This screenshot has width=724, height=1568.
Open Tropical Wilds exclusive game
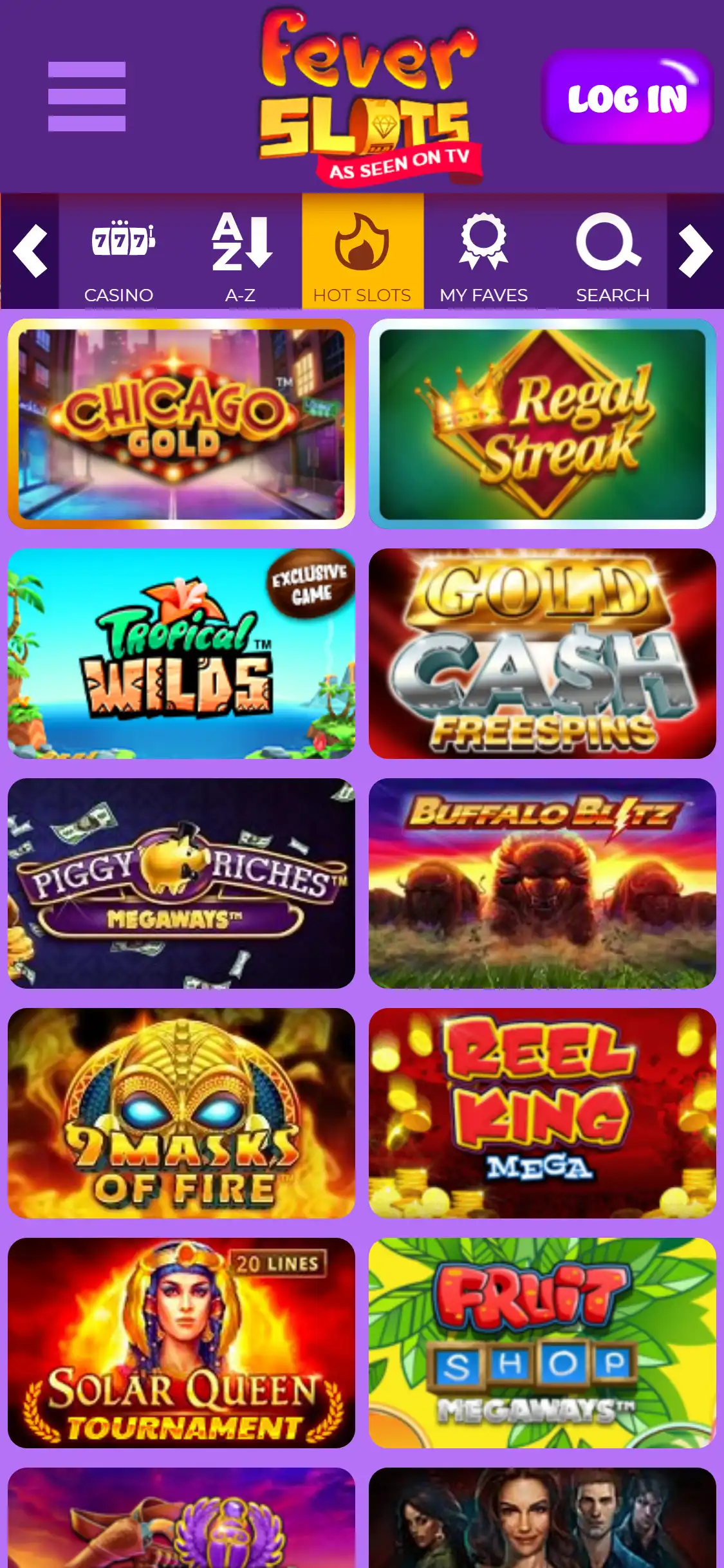181,653
